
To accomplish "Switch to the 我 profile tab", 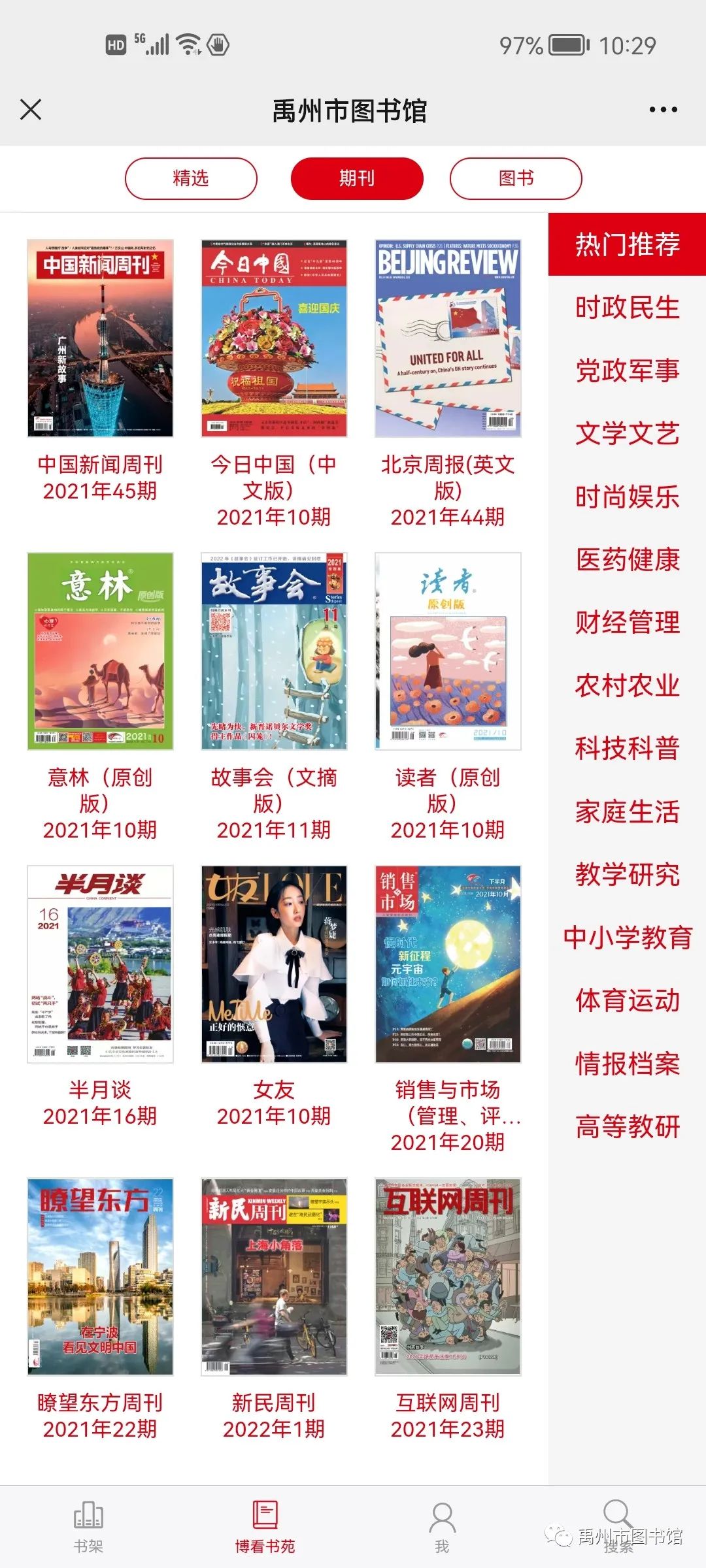I will 442,1526.
